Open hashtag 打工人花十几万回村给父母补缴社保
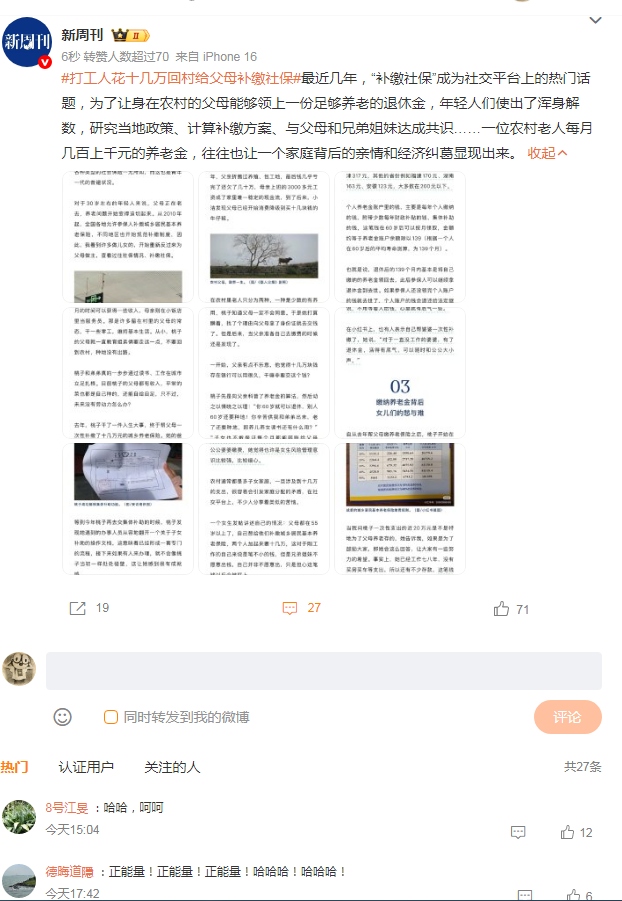 coord(180,77)
